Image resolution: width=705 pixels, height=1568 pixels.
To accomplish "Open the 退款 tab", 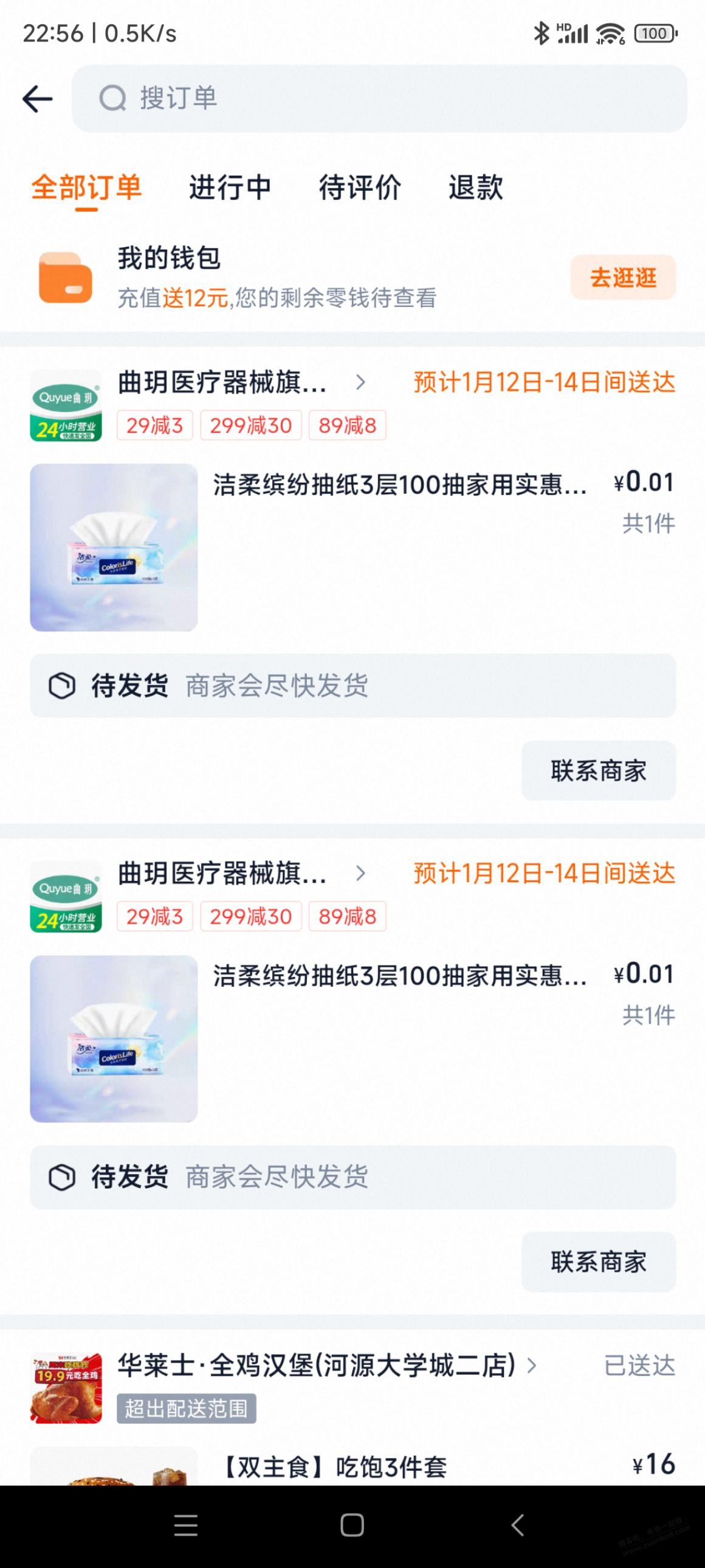I will click(476, 187).
